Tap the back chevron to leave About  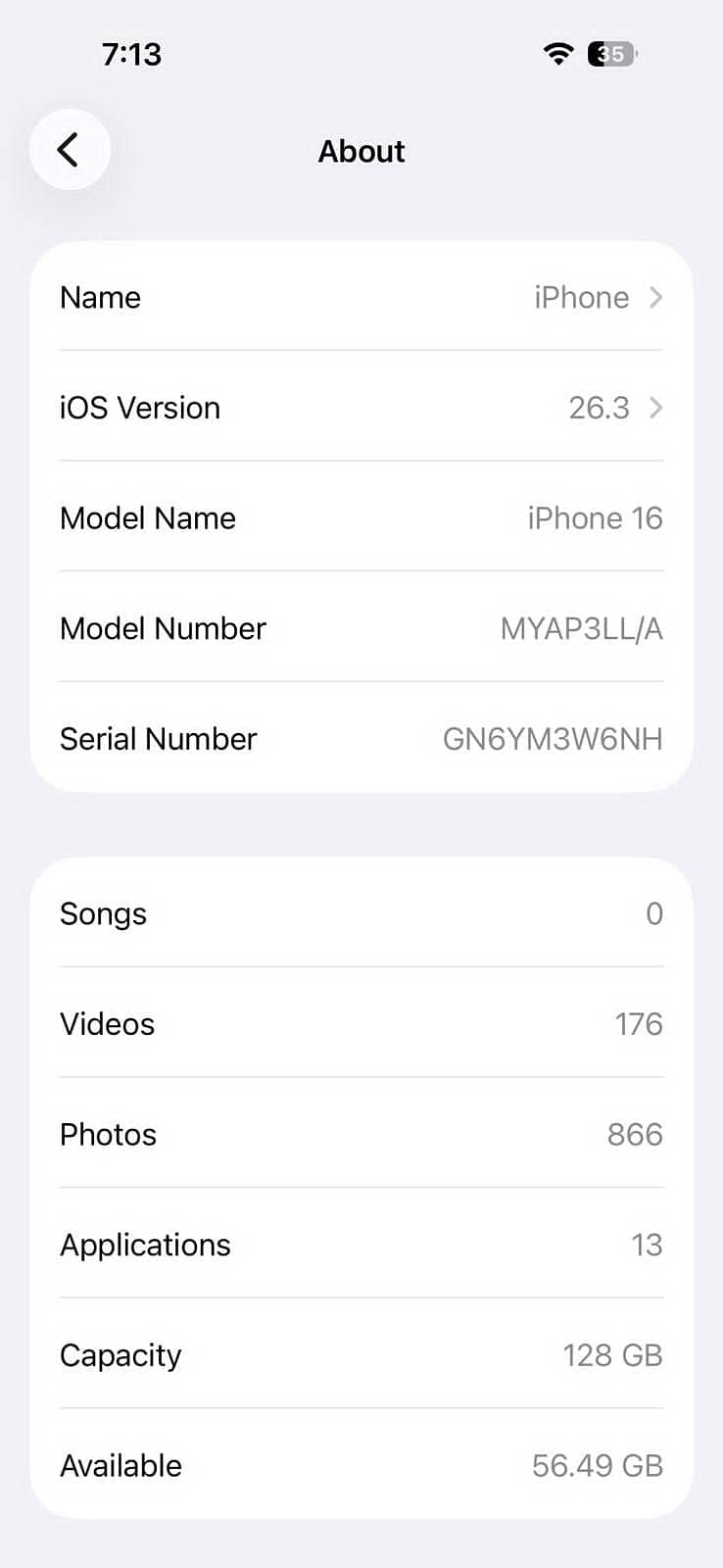69,149
